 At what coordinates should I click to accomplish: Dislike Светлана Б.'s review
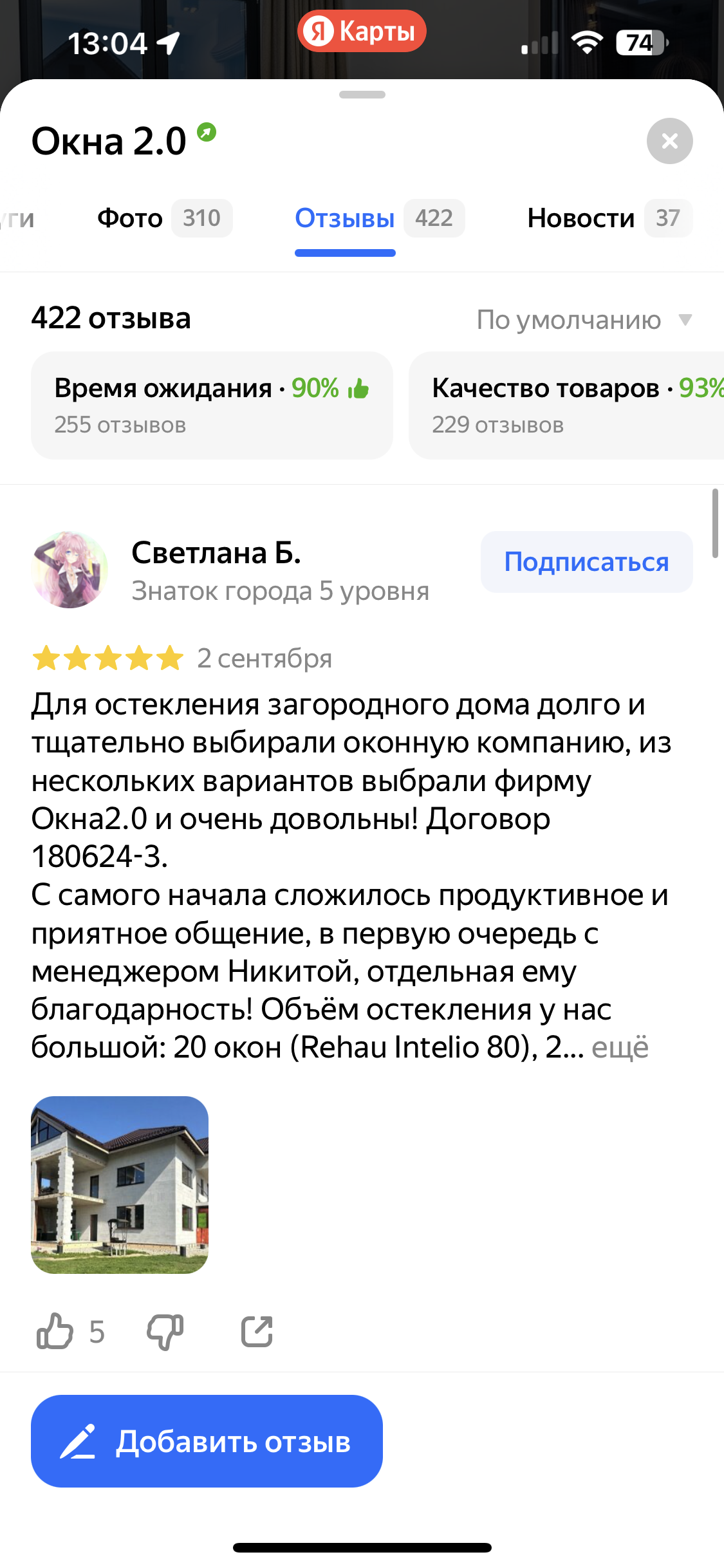tap(165, 1331)
